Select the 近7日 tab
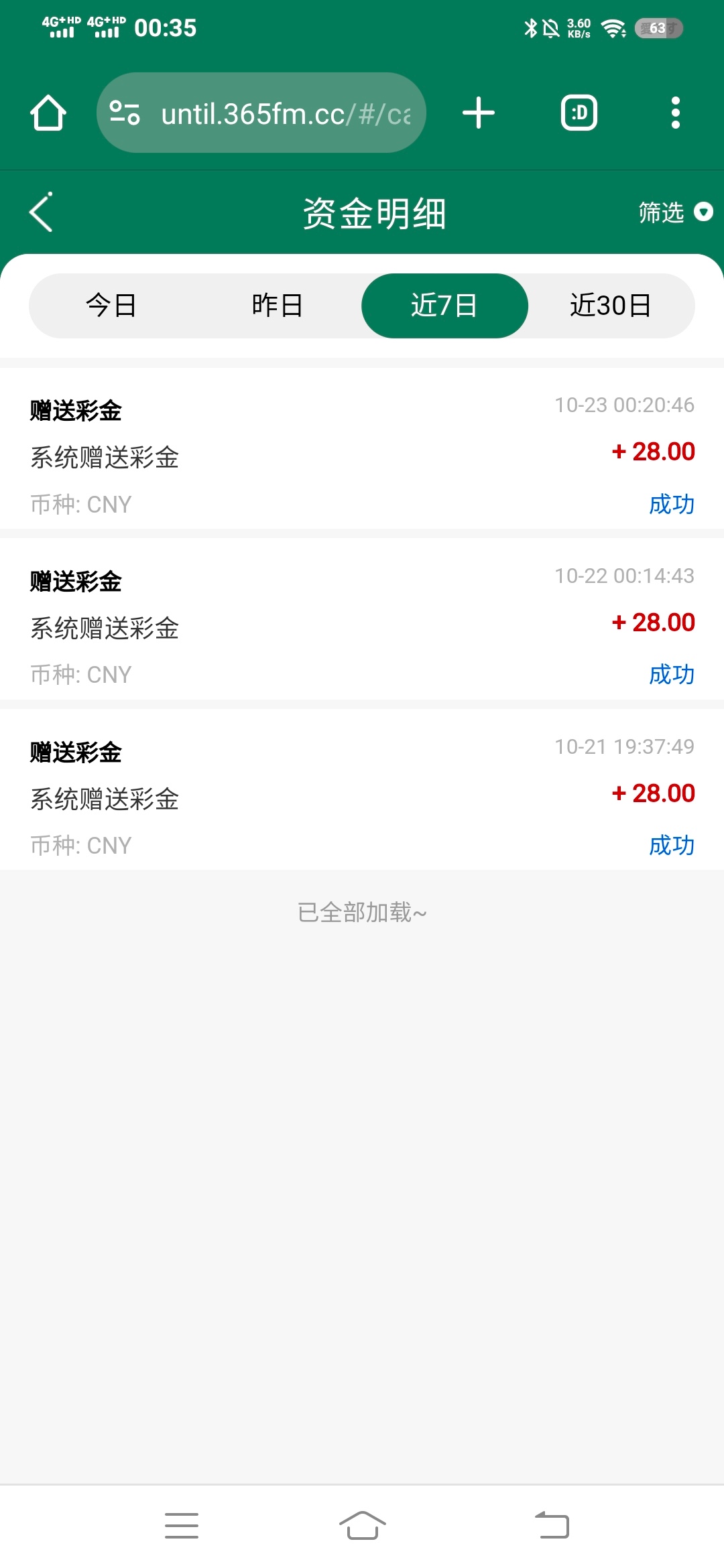 pos(444,306)
